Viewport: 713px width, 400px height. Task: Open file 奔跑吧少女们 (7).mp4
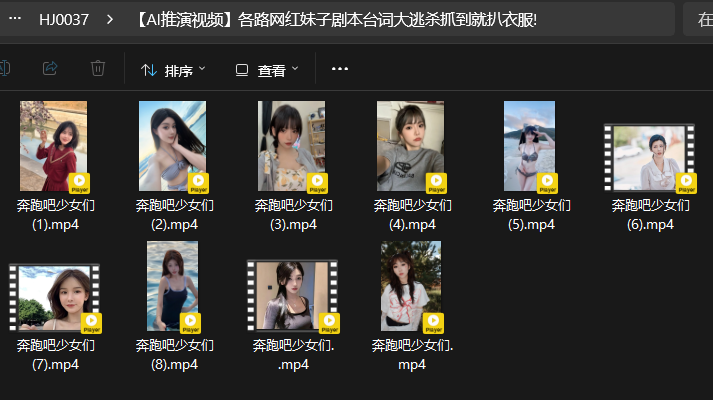point(54,296)
